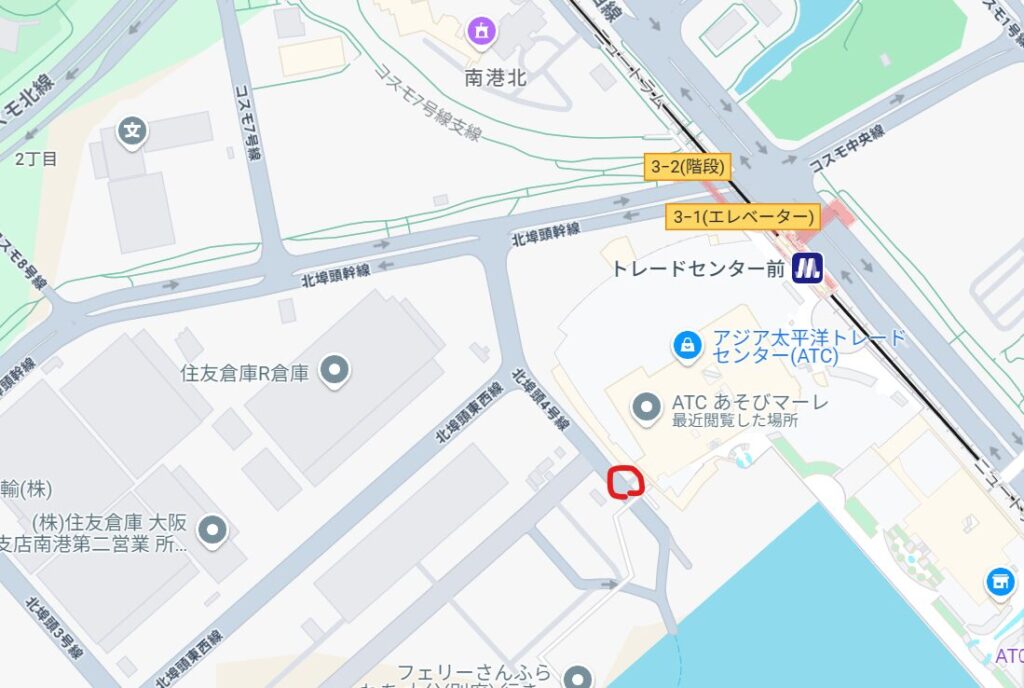Image resolution: width=1024 pixels, height=688 pixels.
Task: Tap the トレードセンター前 station icon
Action: (807, 268)
